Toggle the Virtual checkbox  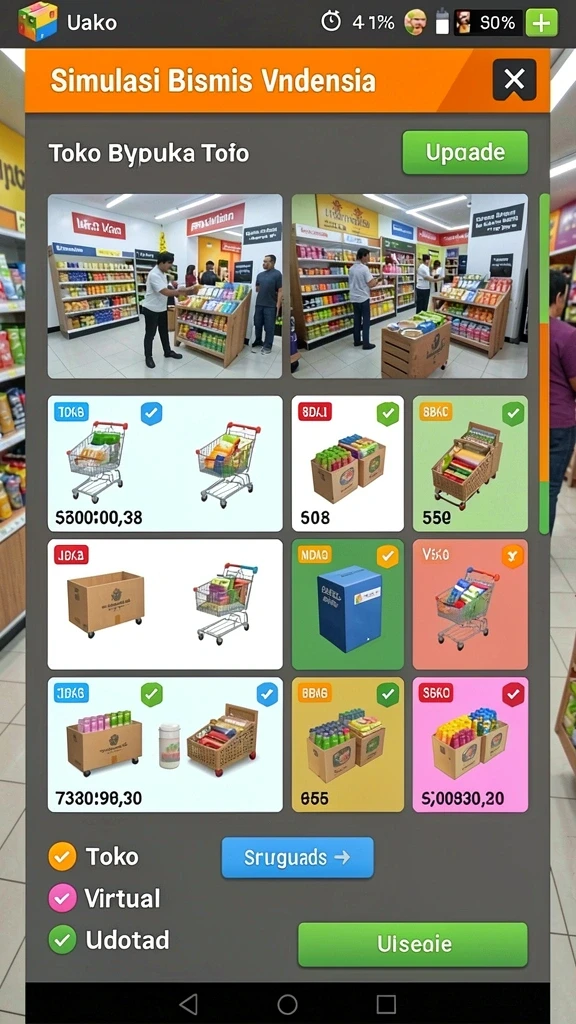pos(63,898)
